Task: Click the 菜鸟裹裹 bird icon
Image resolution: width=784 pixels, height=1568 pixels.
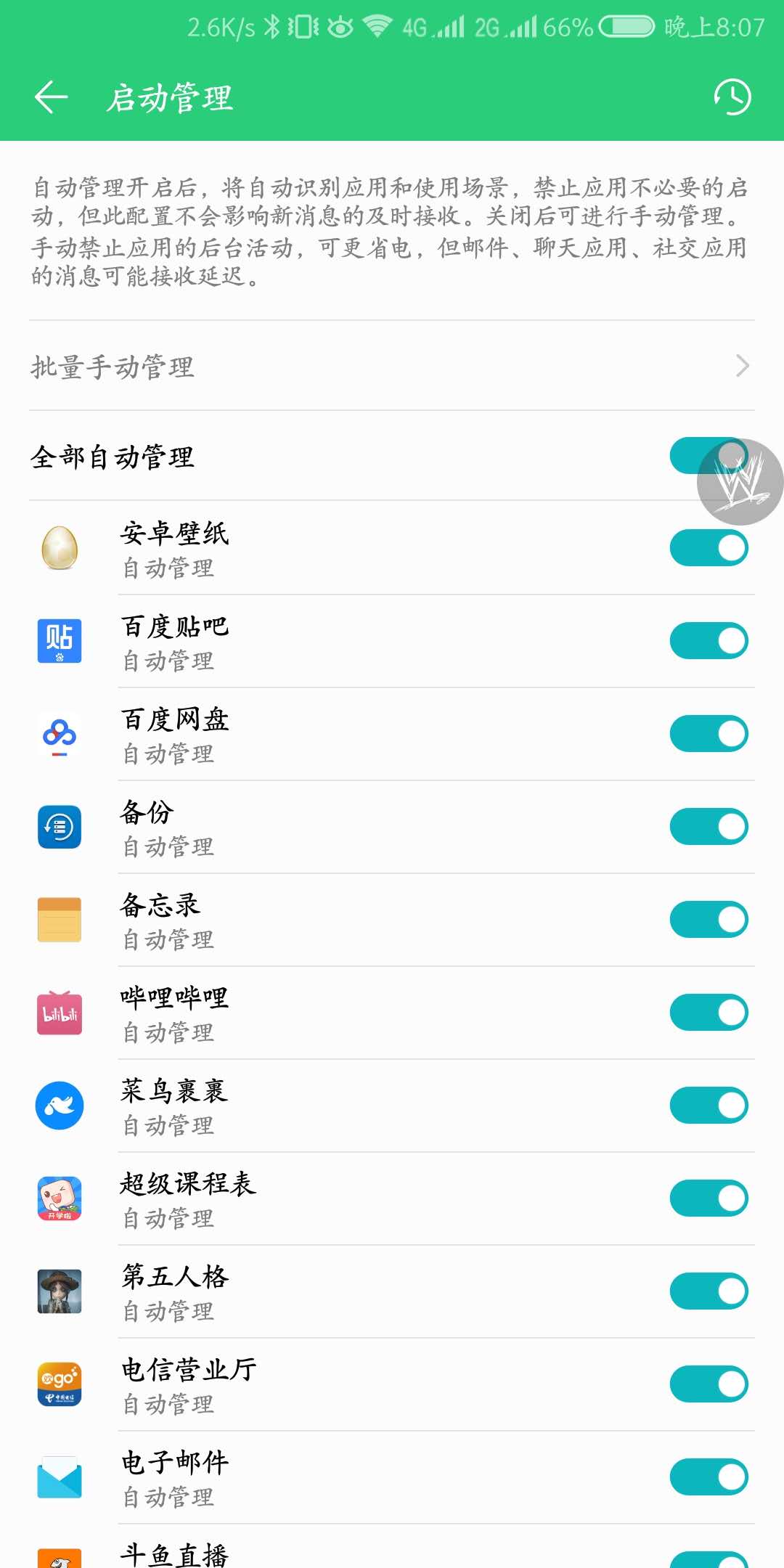Action: (x=59, y=1106)
